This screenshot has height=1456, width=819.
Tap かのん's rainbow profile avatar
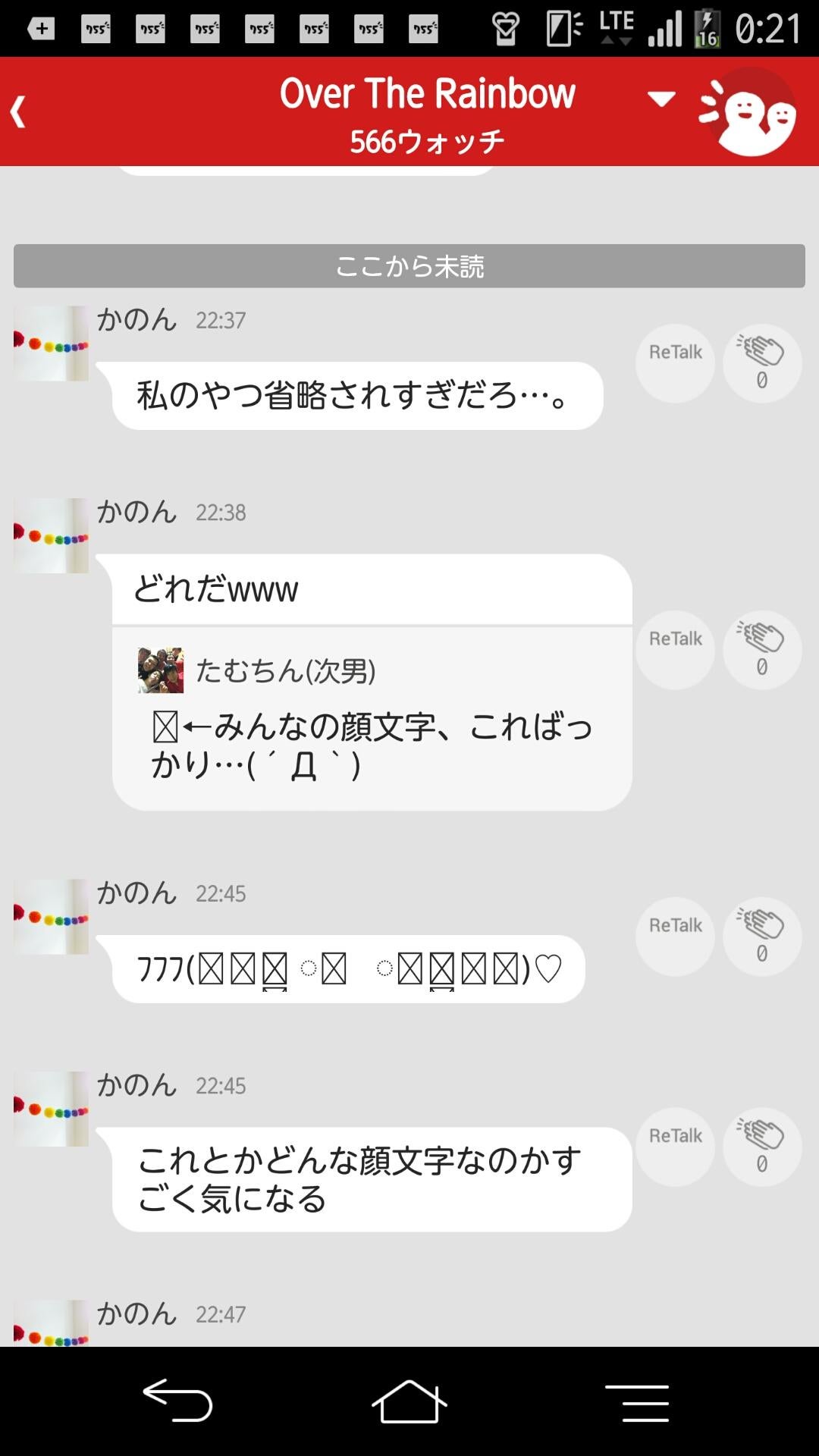50,340
